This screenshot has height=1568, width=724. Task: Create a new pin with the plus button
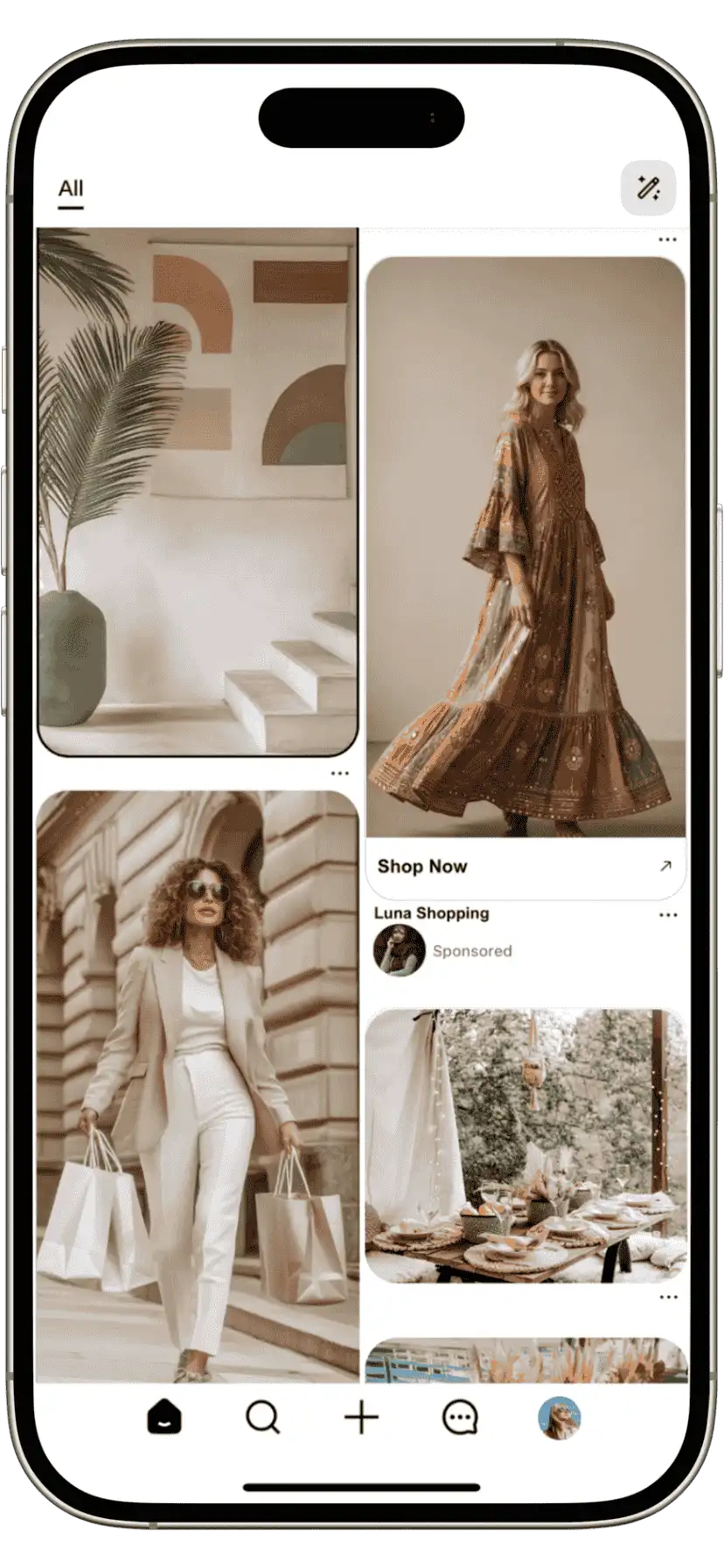tap(361, 1417)
